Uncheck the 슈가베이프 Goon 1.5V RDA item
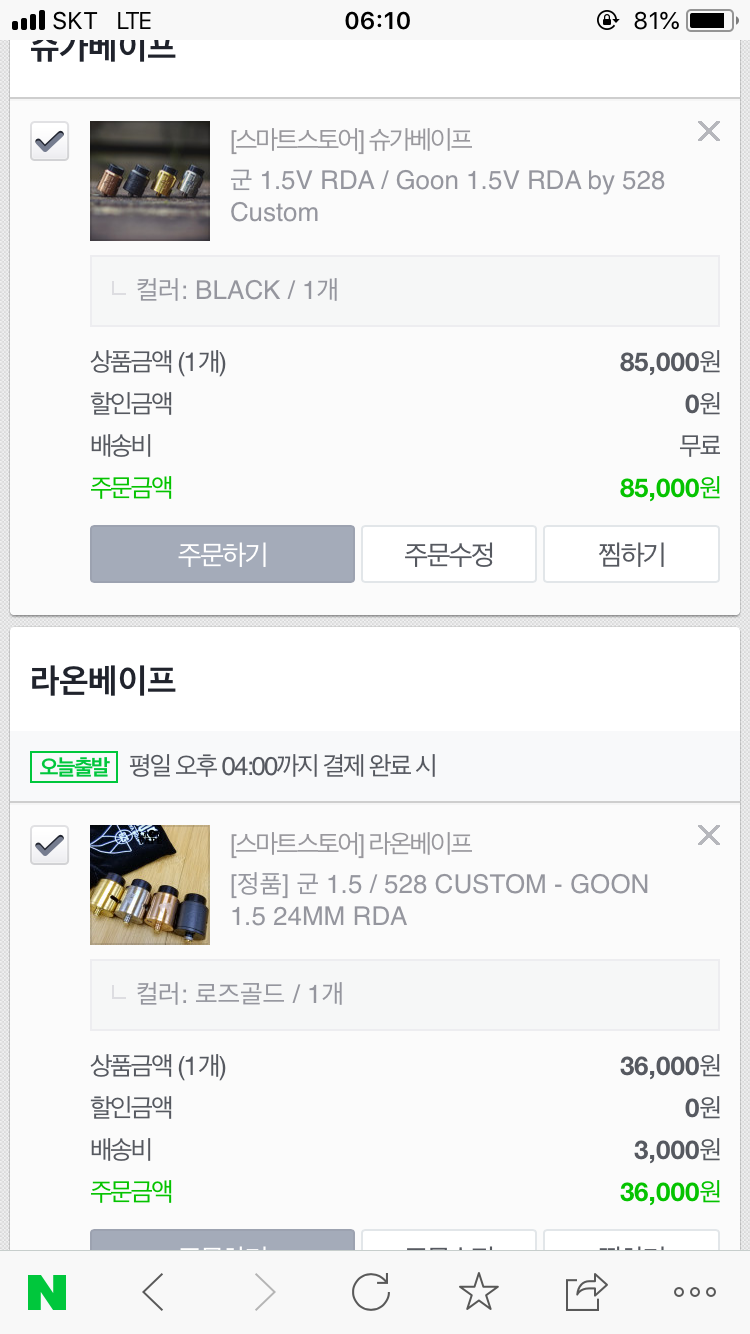This screenshot has width=750, height=1334. pos(50,141)
